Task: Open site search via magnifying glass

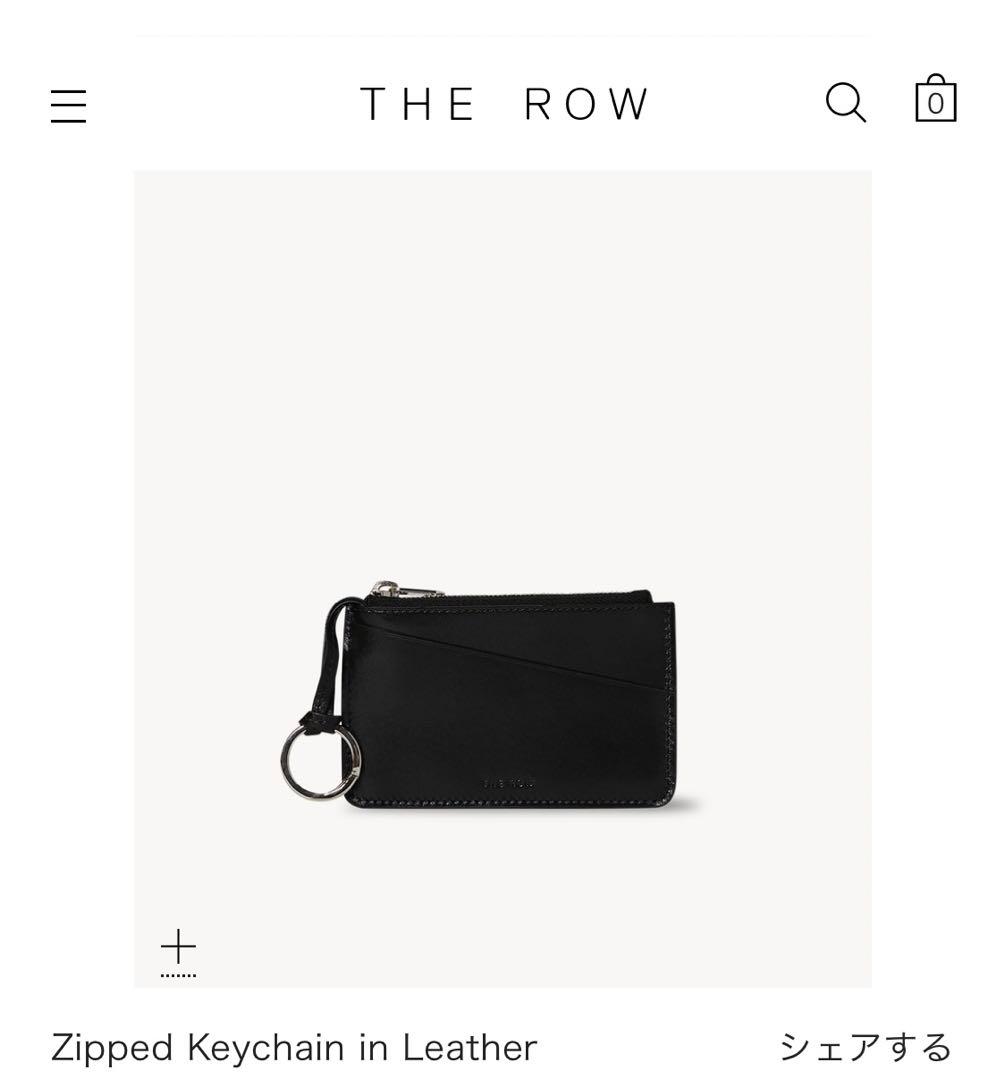Action: point(847,104)
